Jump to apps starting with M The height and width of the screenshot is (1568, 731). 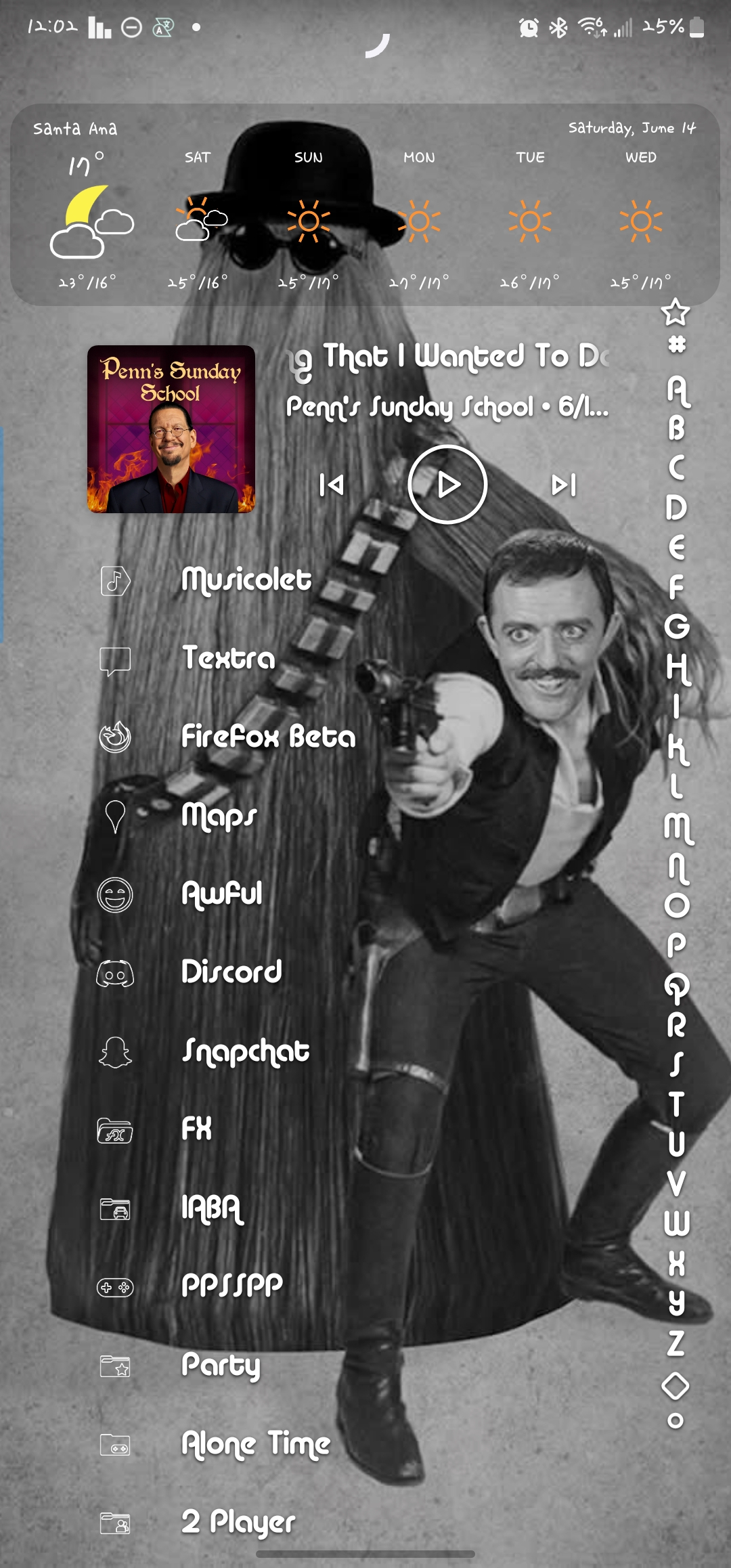click(x=678, y=827)
